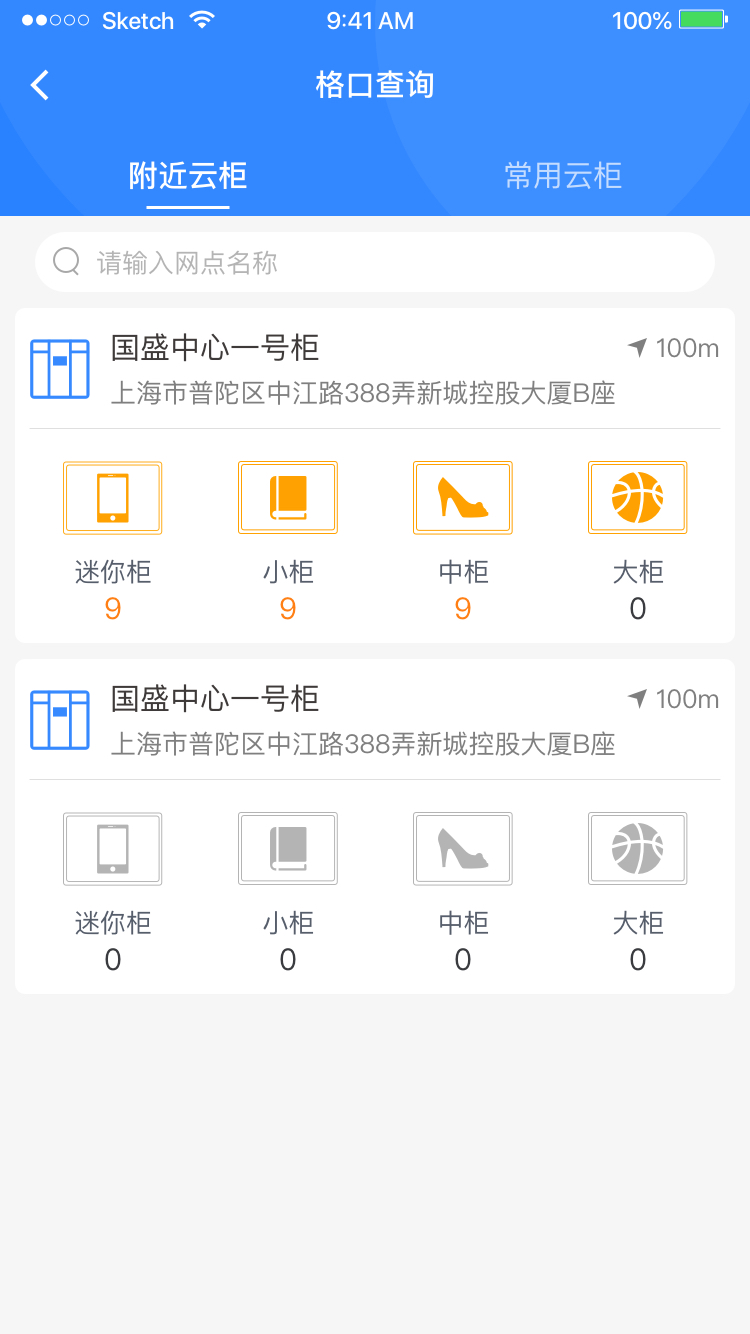Screen dimensions: 750x1334
Task: Switch to the 常用云柜 tab
Action: tap(562, 175)
